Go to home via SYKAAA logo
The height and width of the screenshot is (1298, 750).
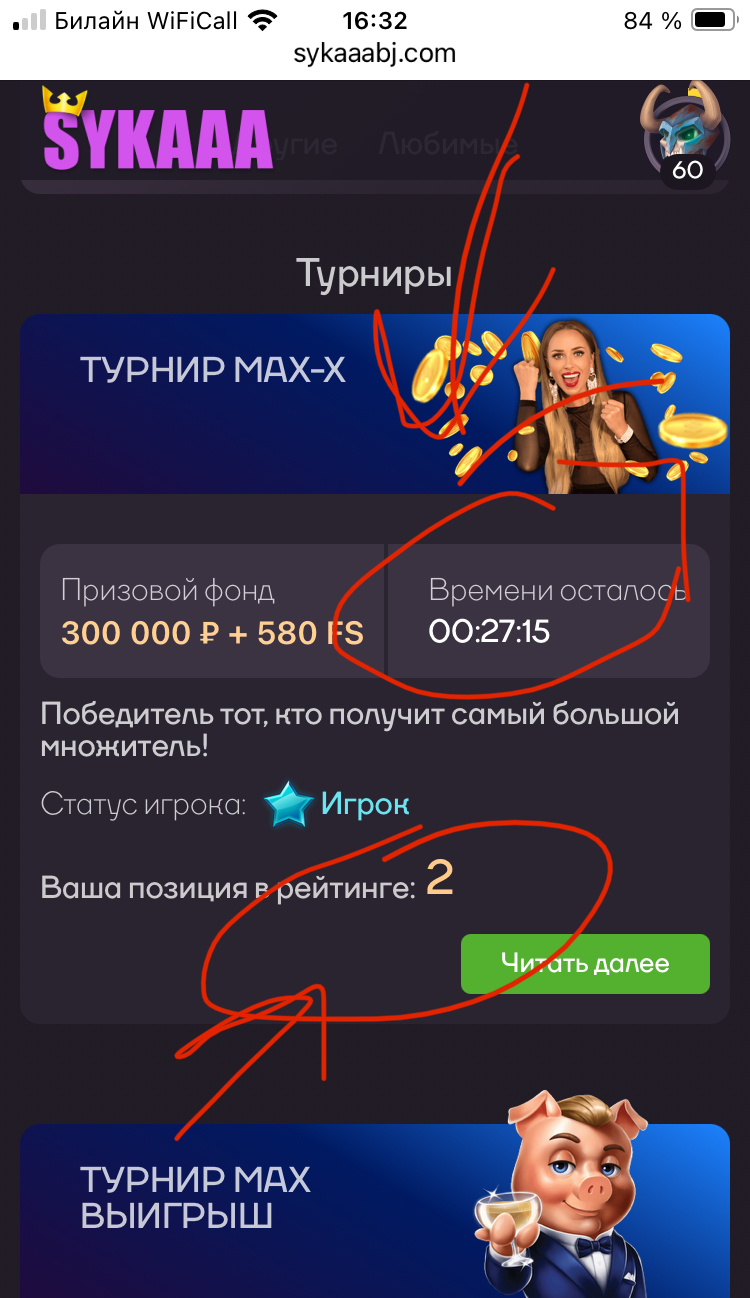(x=157, y=131)
